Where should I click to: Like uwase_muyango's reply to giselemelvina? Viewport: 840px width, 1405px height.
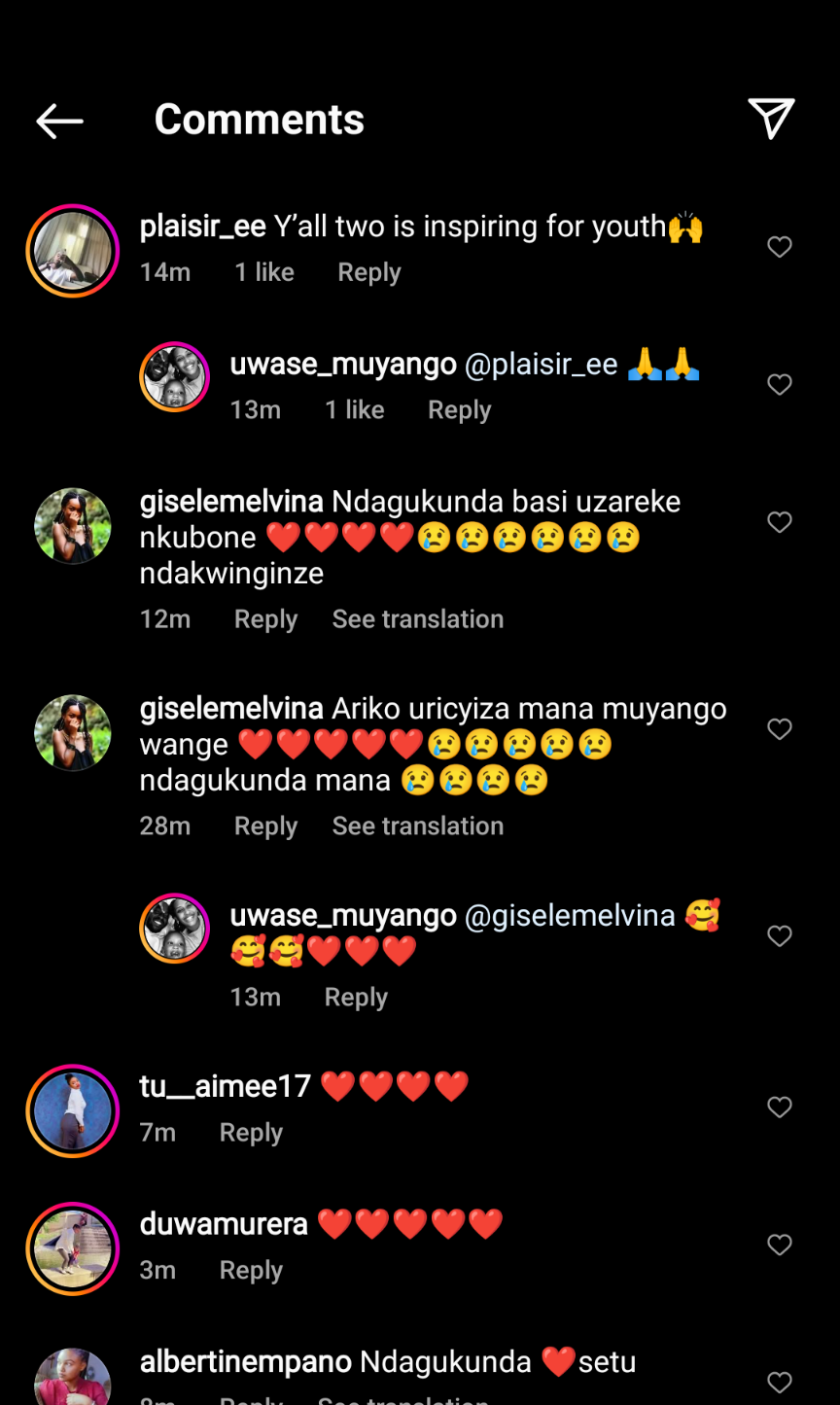(780, 935)
